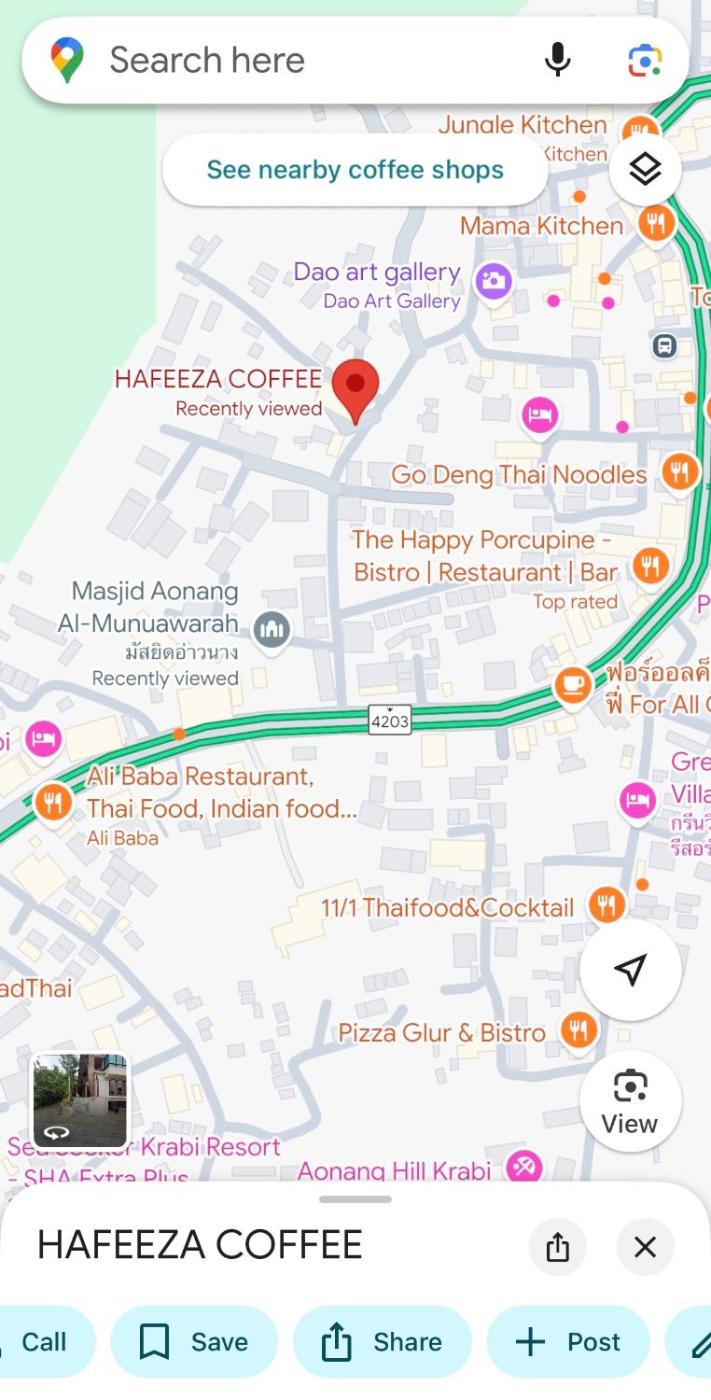Image resolution: width=711 pixels, height=1400 pixels.
Task: Select the Dao art gallery pin
Action: pyautogui.click(x=493, y=281)
